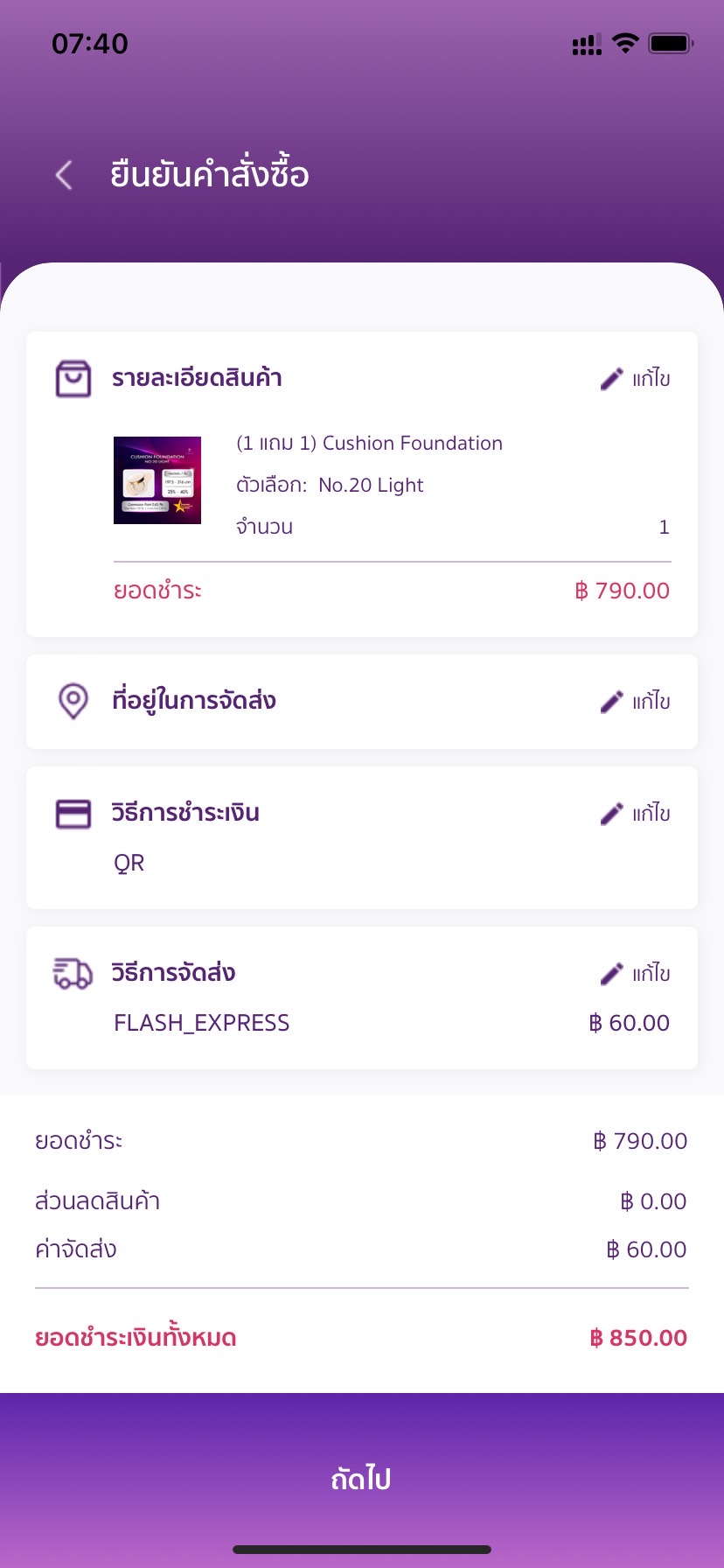Edit the shipping address
The height and width of the screenshot is (1568, 724).
point(636,702)
